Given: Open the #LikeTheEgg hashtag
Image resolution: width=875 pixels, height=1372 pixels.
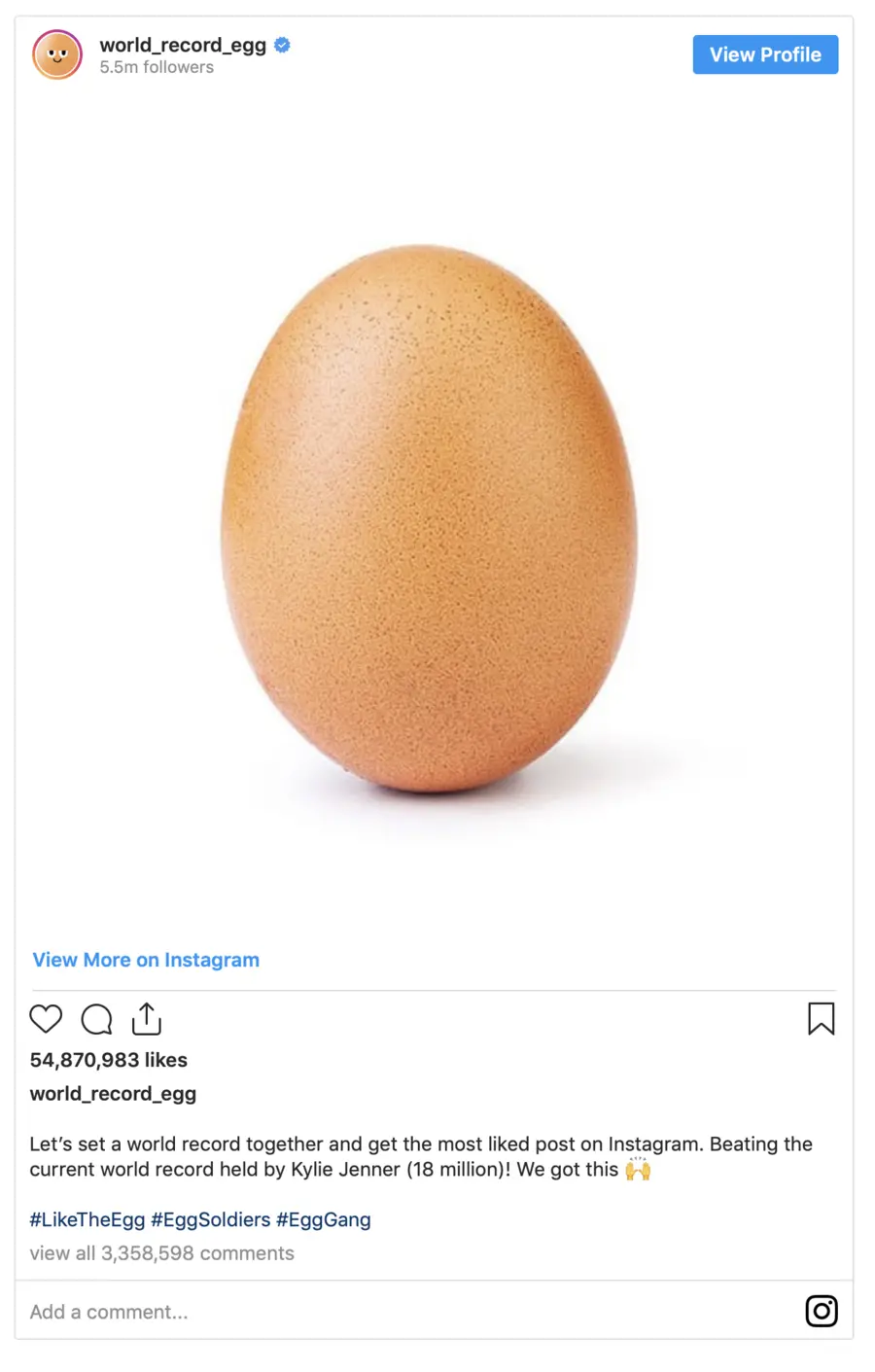Looking at the screenshot, I should coord(87,1219).
